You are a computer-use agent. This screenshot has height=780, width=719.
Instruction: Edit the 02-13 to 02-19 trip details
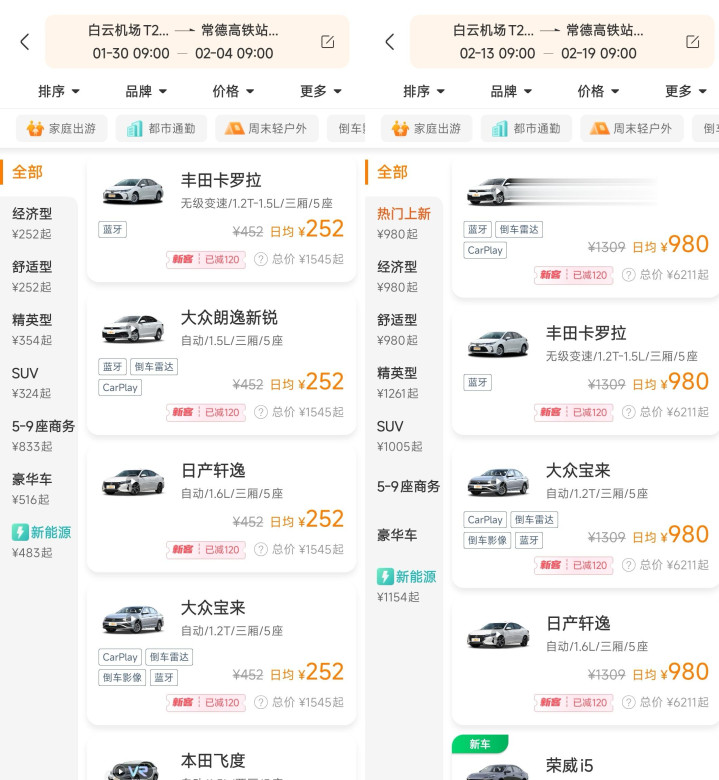pos(692,42)
